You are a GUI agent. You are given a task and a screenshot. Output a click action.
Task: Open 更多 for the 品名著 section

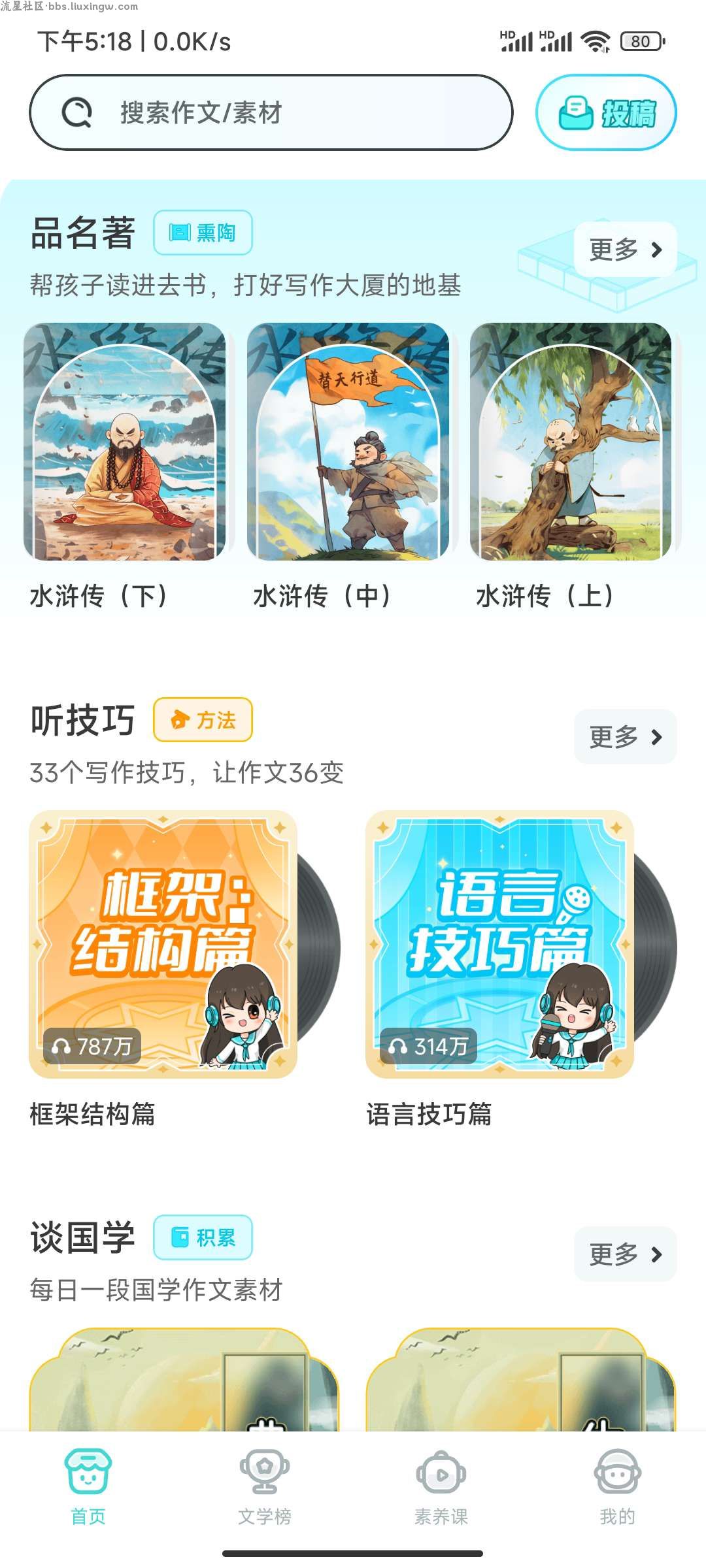(625, 250)
